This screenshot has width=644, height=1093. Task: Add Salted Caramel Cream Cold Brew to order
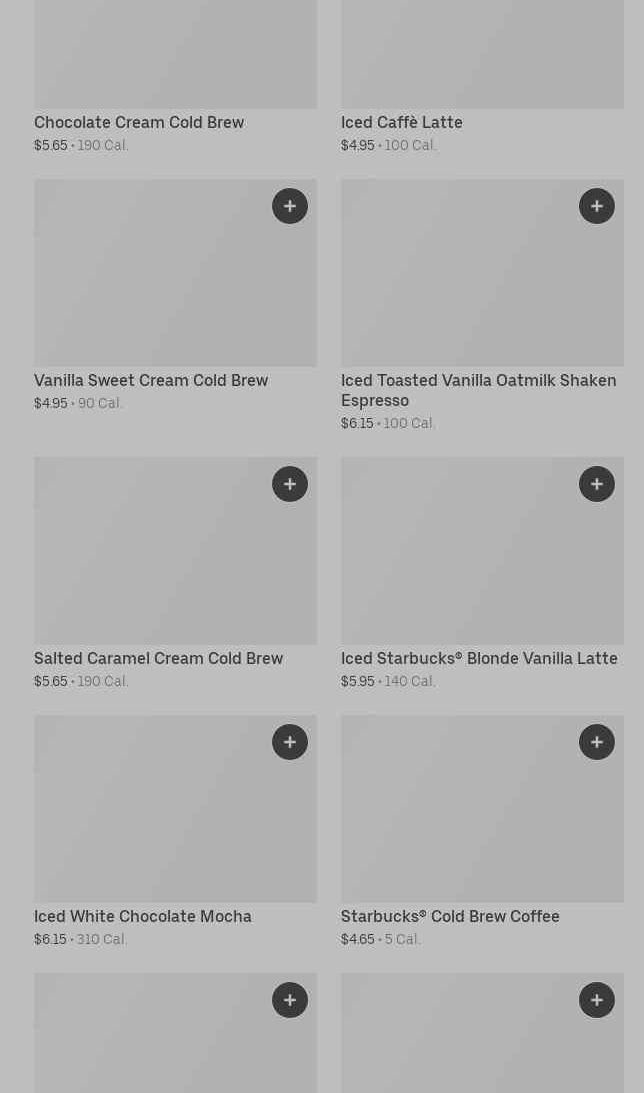coord(290,484)
